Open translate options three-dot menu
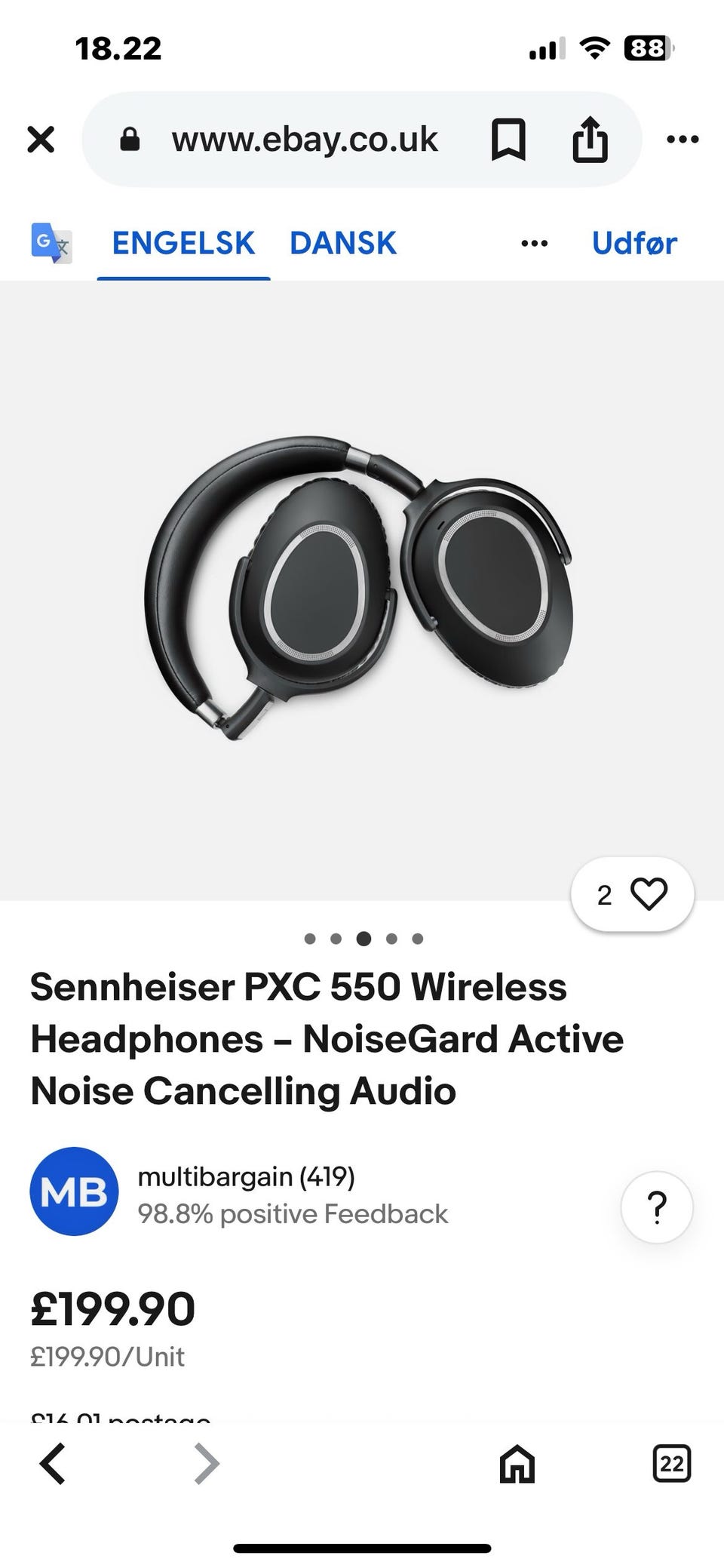The width and height of the screenshot is (724, 1568). click(x=535, y=244)
